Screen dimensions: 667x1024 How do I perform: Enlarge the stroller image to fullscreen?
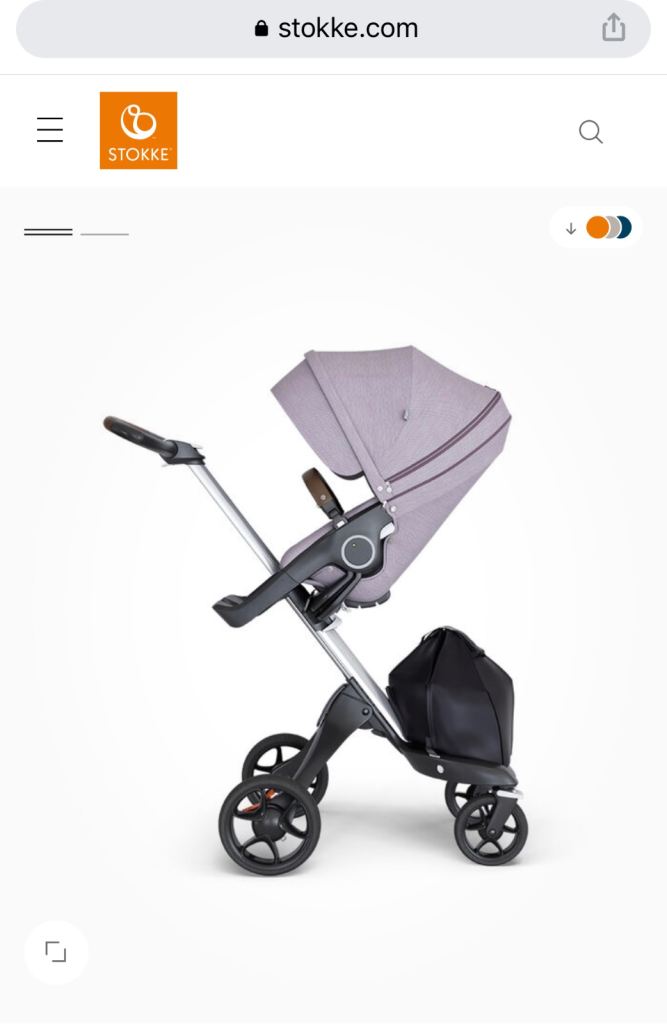pyautogui.click(x=56, y=952)
